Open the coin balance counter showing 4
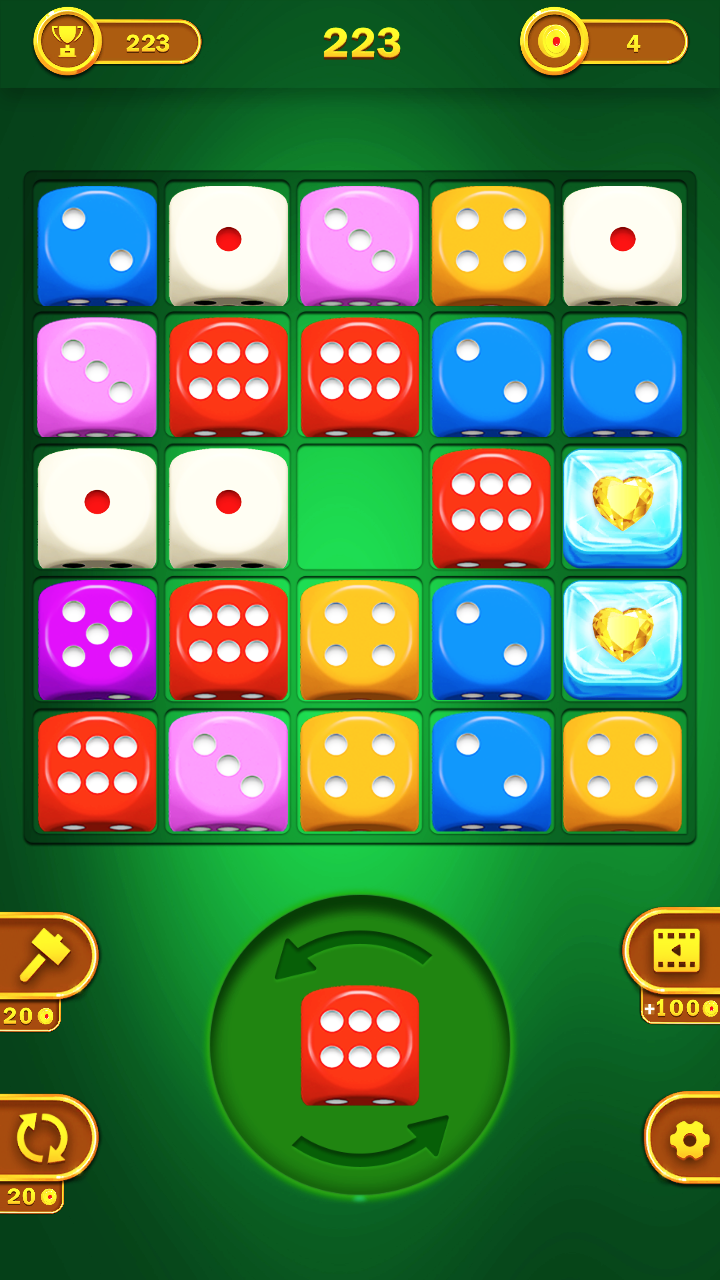The image size is (720, 1280). pos(606,43)
